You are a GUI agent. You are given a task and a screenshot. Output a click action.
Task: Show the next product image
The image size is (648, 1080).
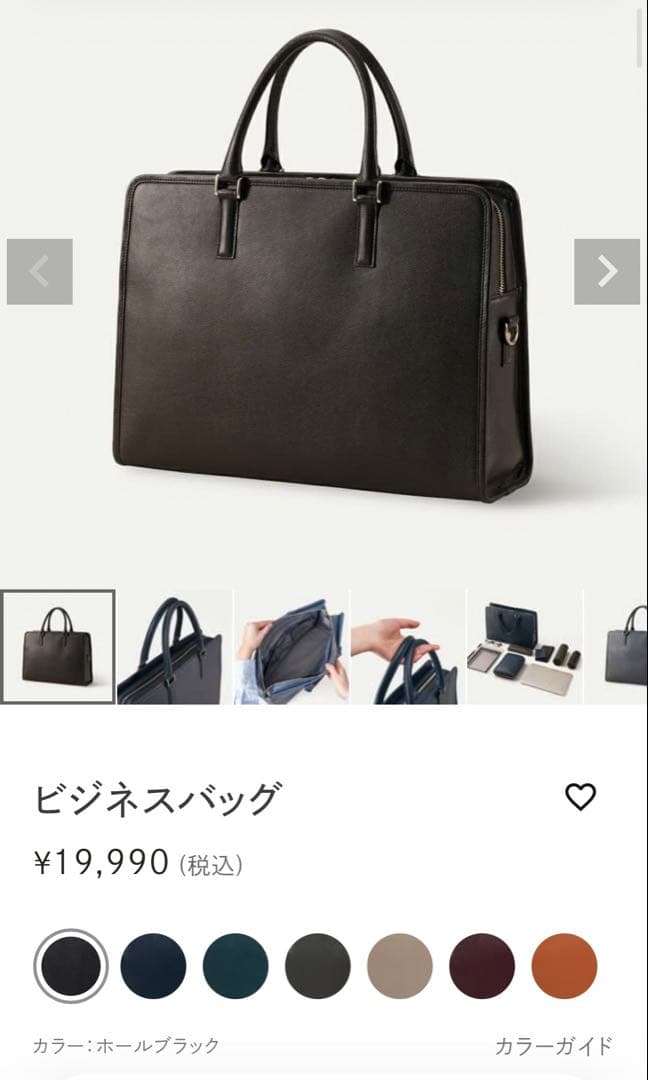[606, 271]
